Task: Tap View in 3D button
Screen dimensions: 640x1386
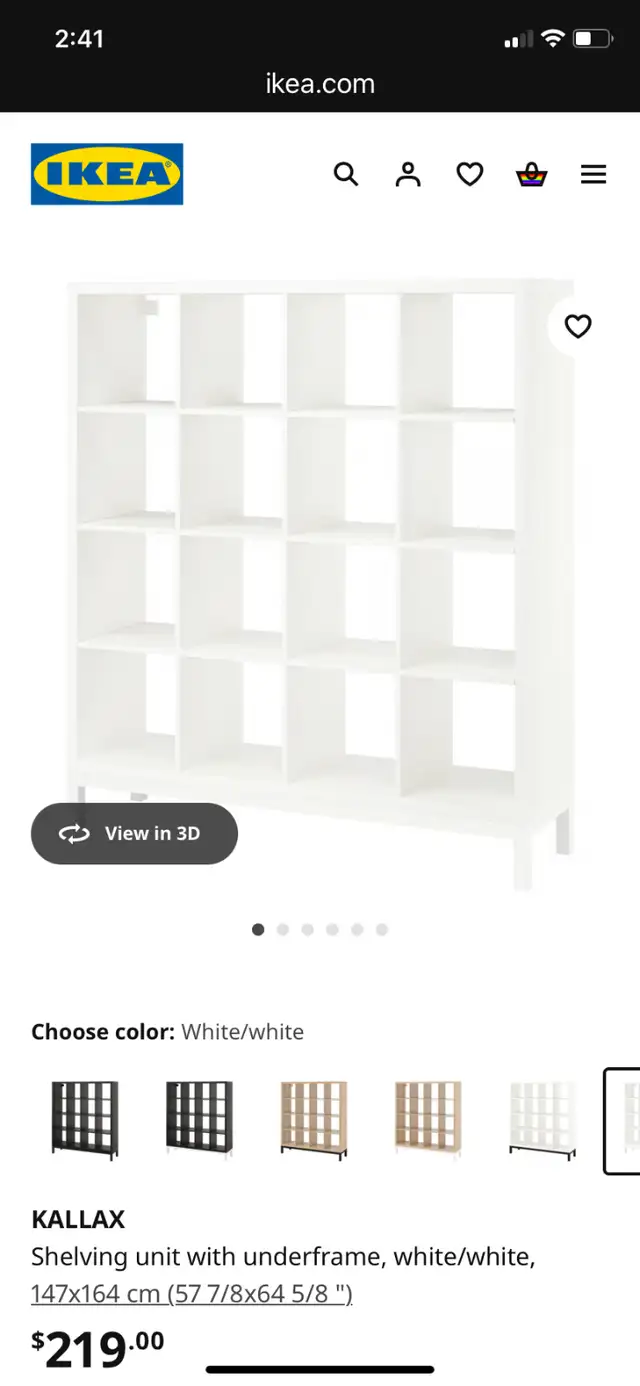Action: click(134, 833)
